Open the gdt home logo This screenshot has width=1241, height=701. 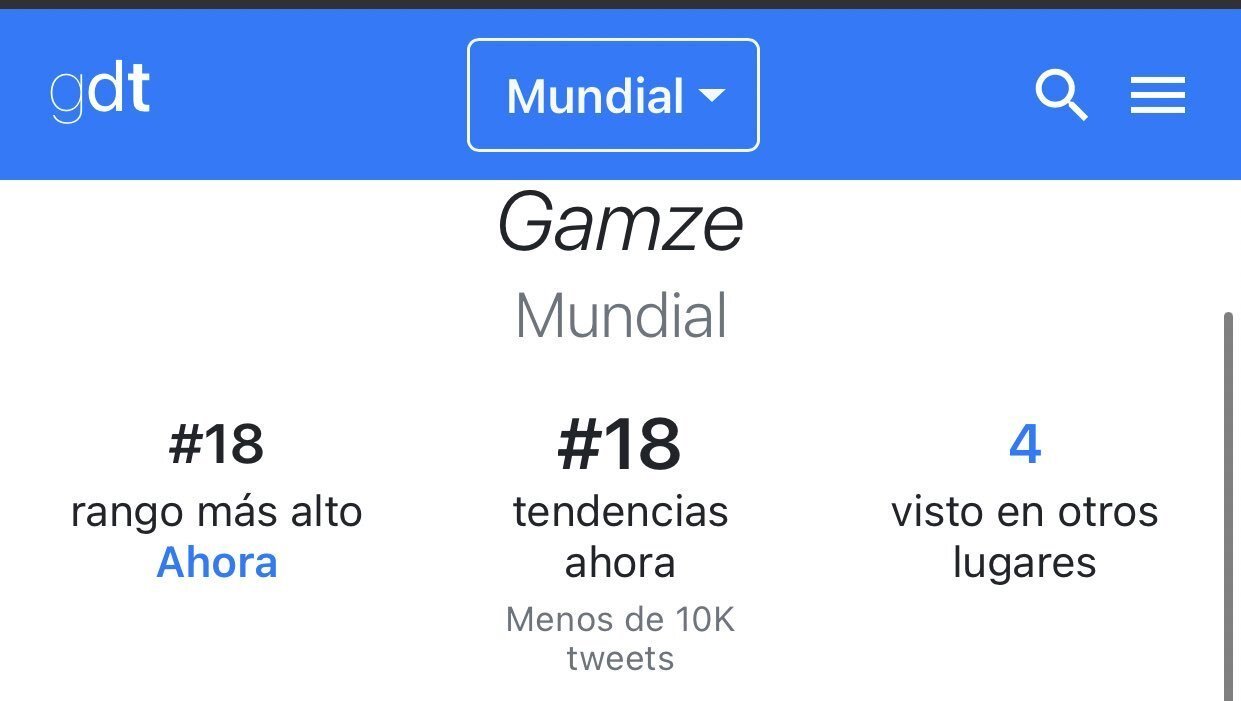click(x=99, y=94)
